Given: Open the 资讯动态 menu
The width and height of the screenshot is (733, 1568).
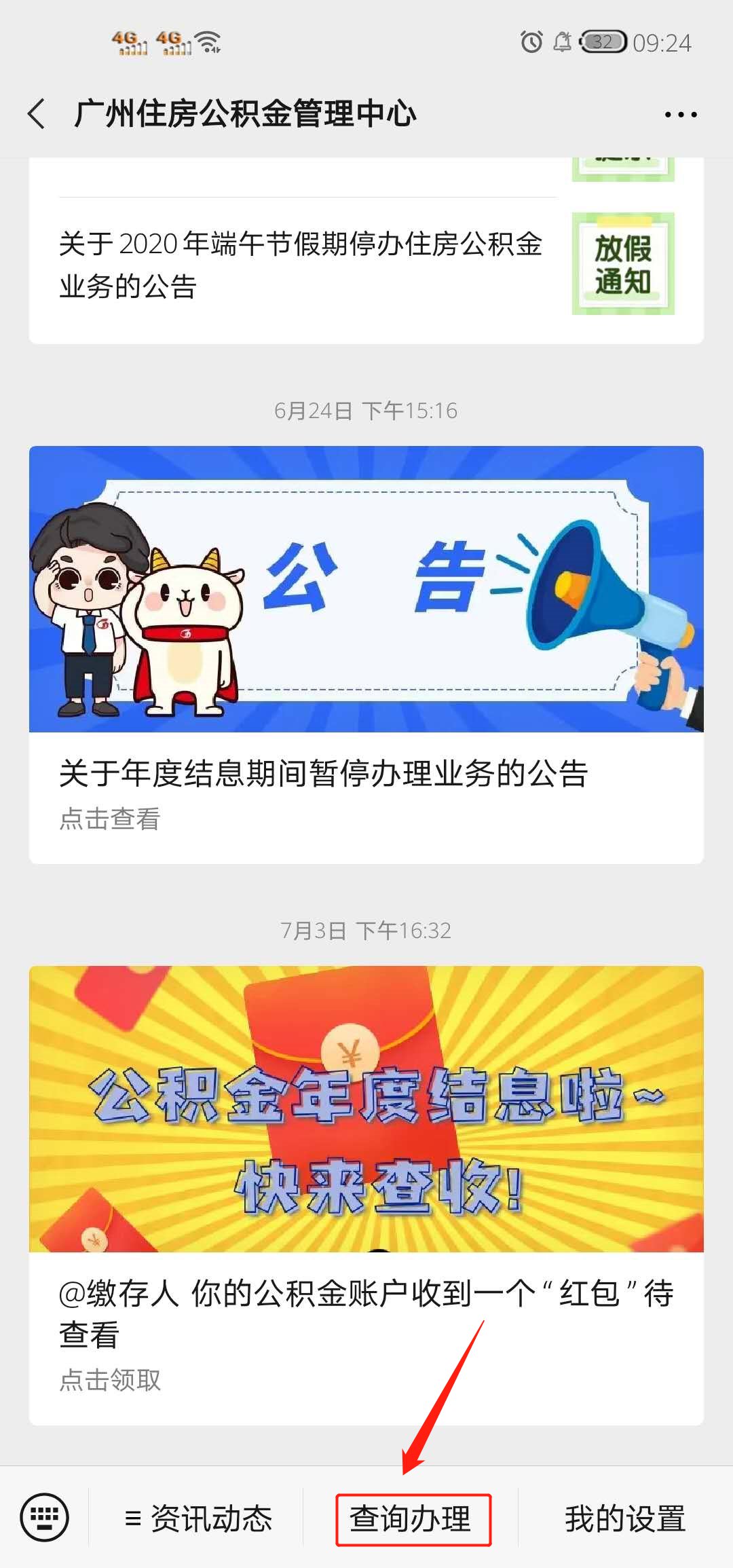Looking at the screenshot, I should pos(198,1519).
